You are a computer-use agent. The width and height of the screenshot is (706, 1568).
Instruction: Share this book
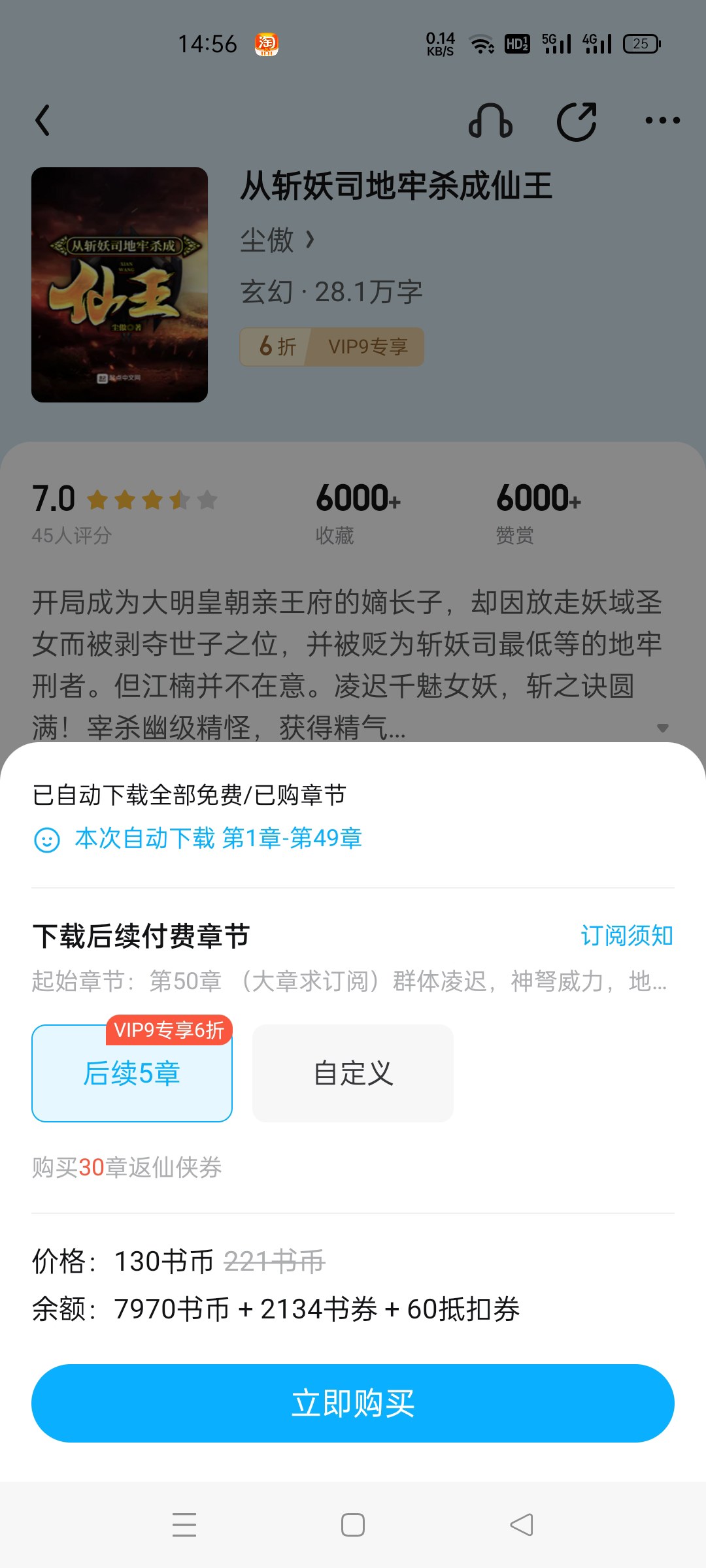[x=577, y=121]
